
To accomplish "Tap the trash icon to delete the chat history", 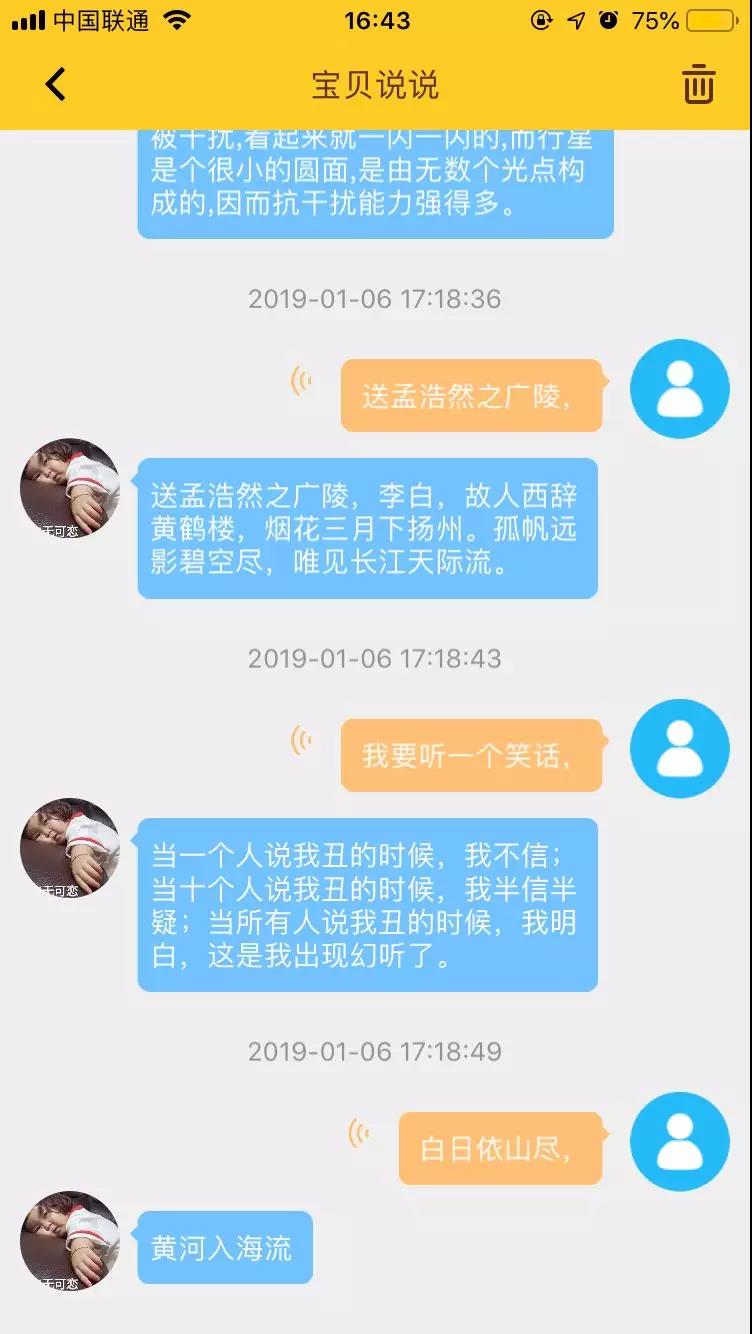I will [698, 85].
